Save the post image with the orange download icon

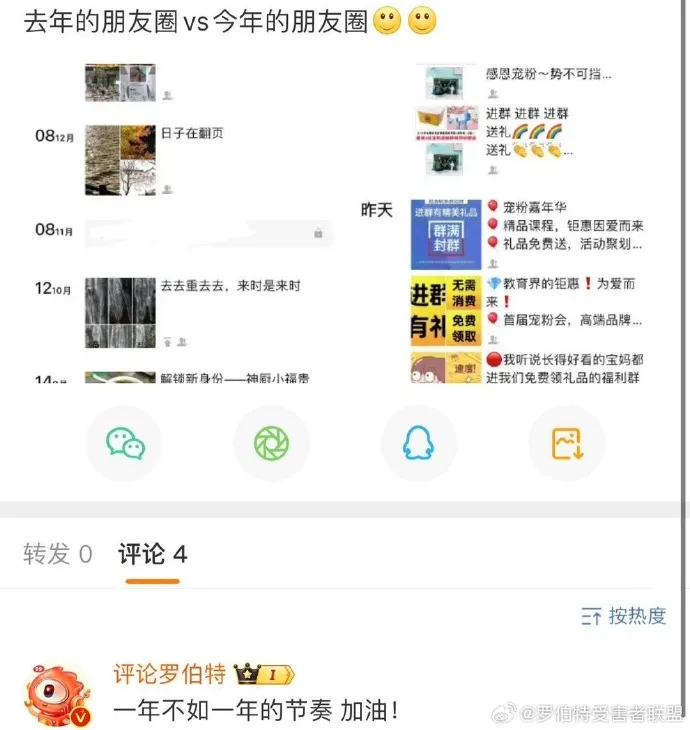click(x=566, y=443)
